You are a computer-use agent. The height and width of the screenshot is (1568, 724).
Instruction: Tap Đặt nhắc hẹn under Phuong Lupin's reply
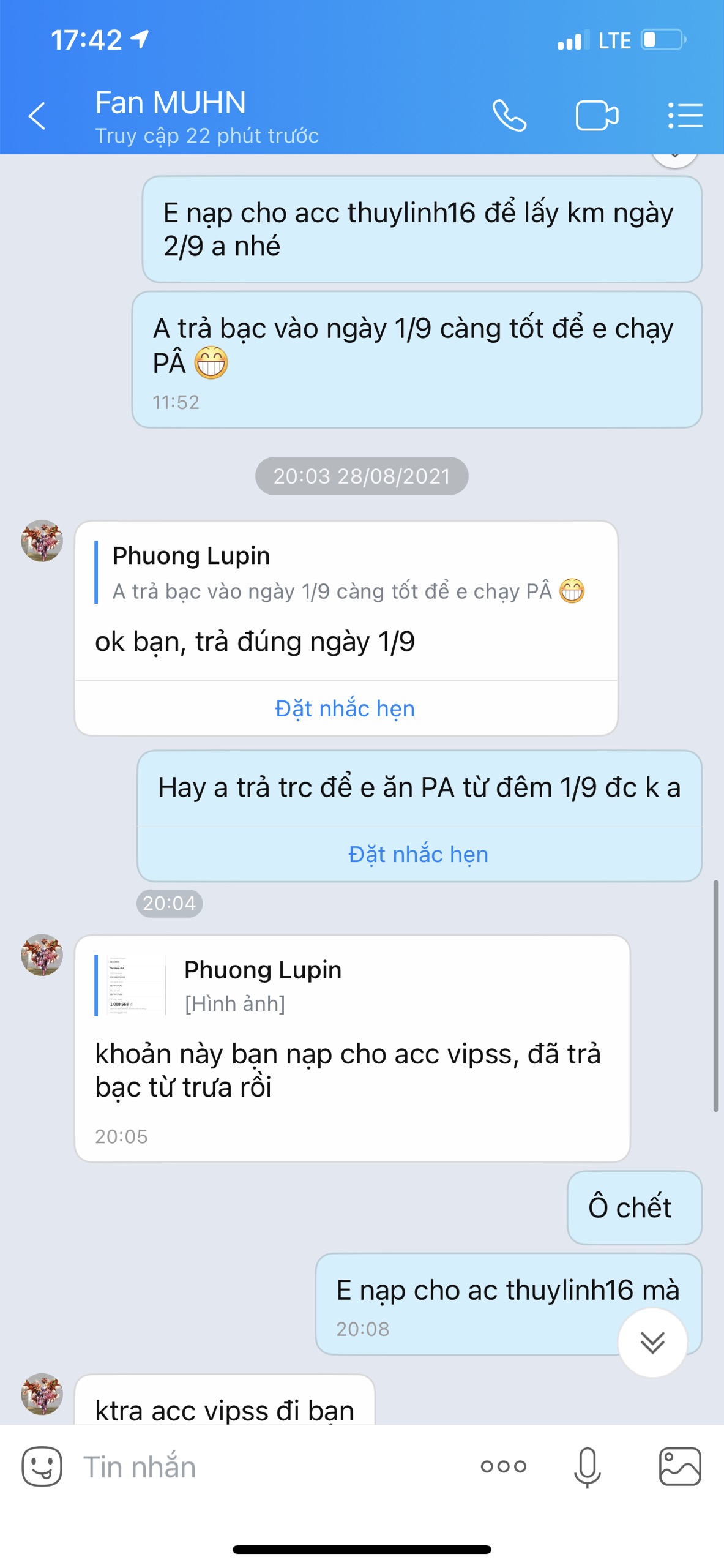[347, 708]
